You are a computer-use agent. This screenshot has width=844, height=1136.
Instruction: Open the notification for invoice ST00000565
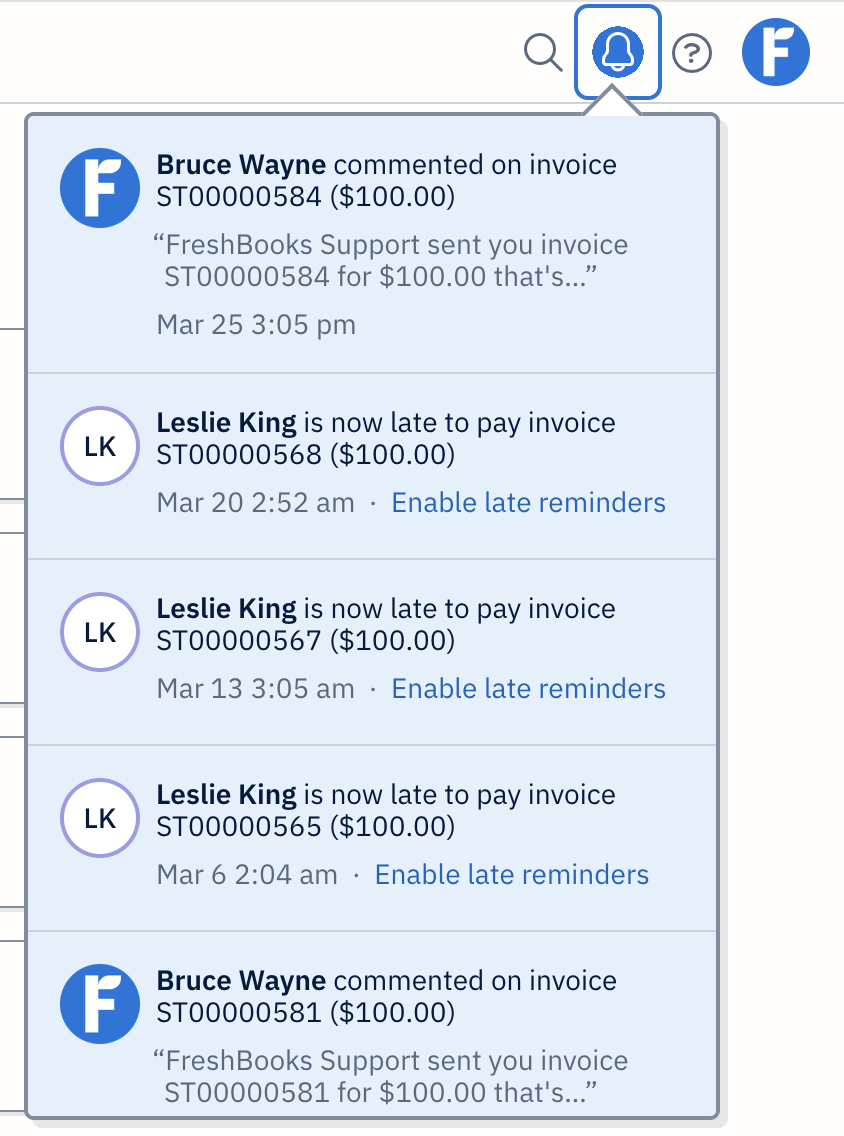click(x=385, y=812)
